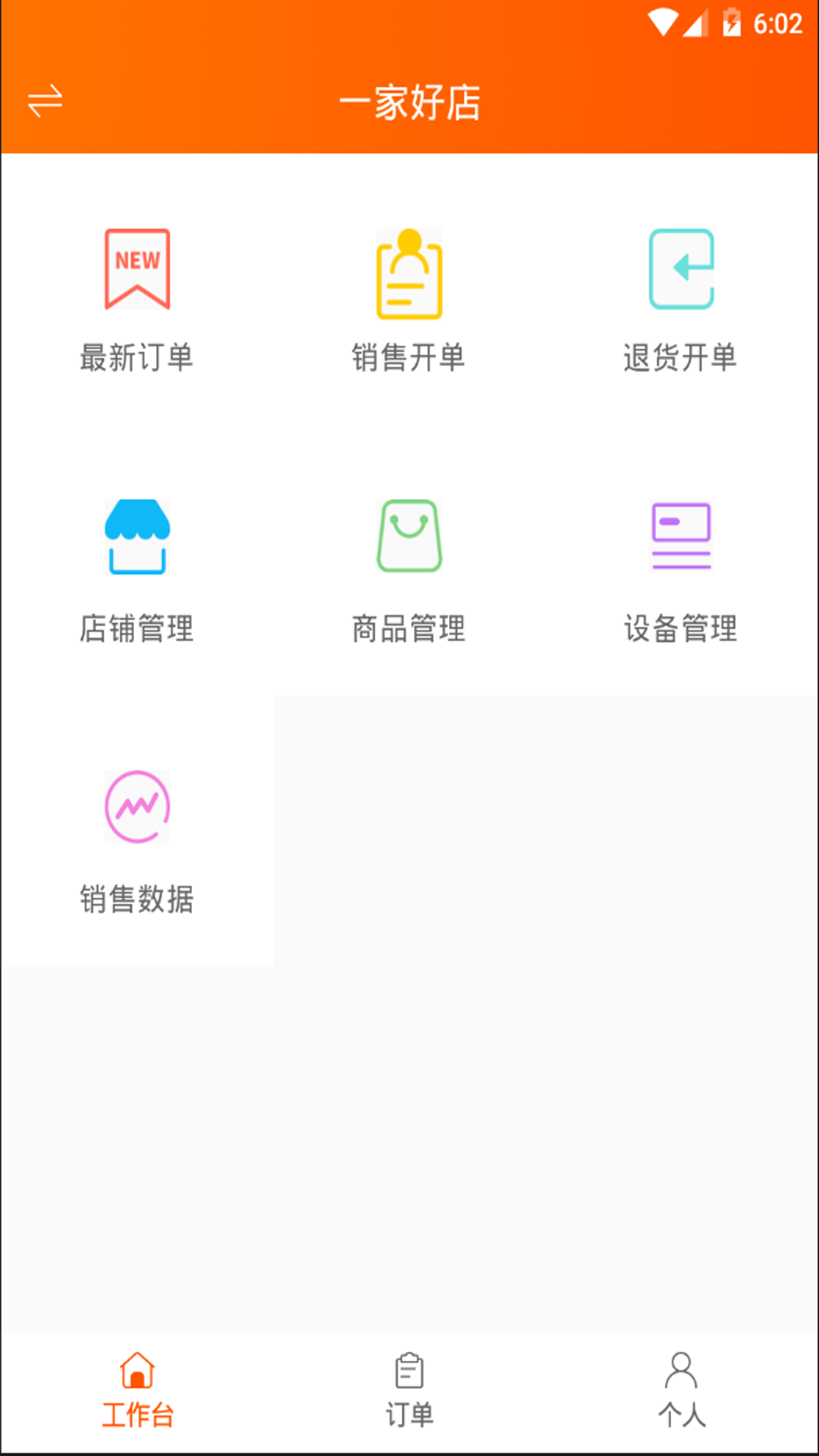
Task: Select the 销售开单 clipboard icon
Action: coord(409,275)
